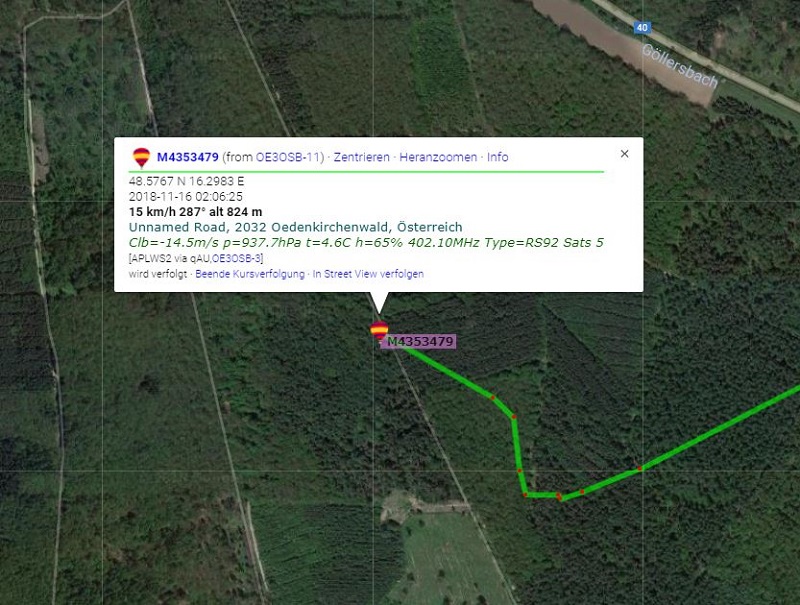Open the OE3OSB-11 station link
The height and width of the screenshot is (605, 800).
[290, 157]
